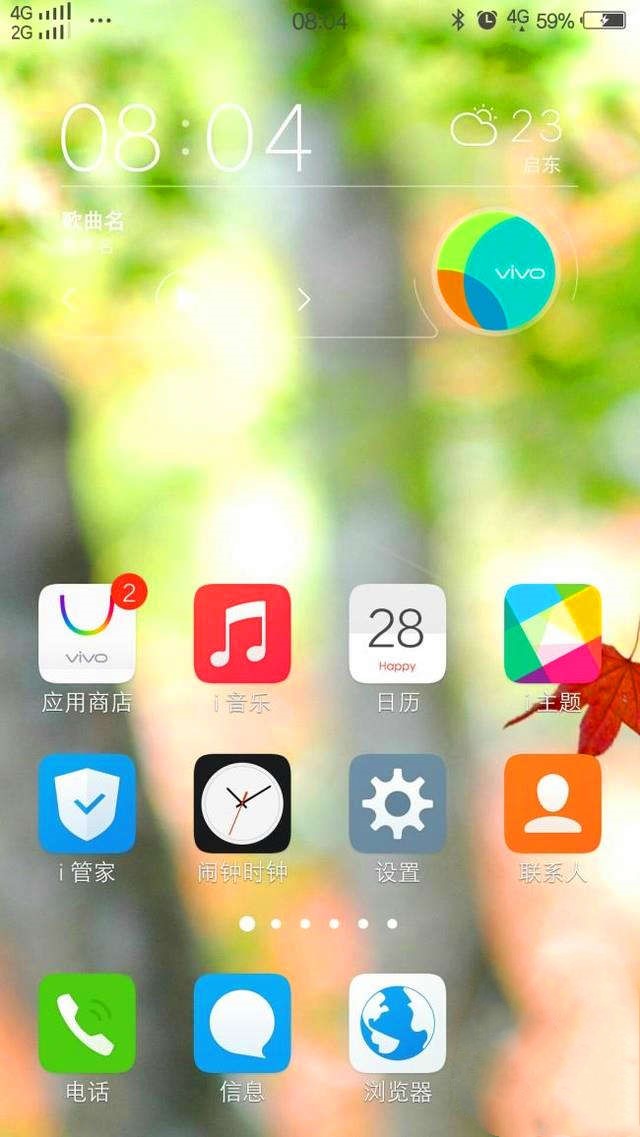
Task: Jump to the second home page dot
Action: (x=276, y=924)
